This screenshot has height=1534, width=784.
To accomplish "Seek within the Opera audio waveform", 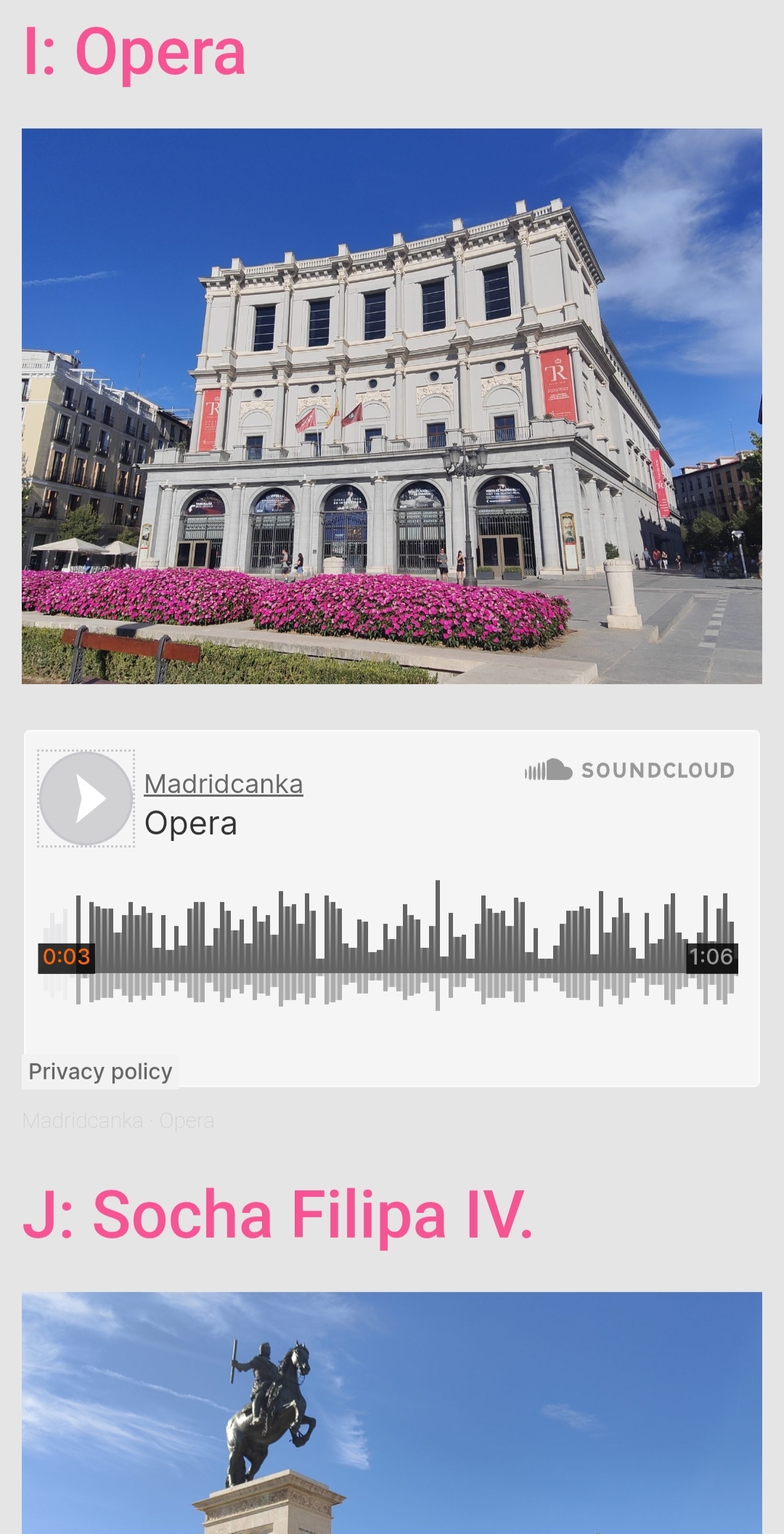I will (x=407, y=944).
